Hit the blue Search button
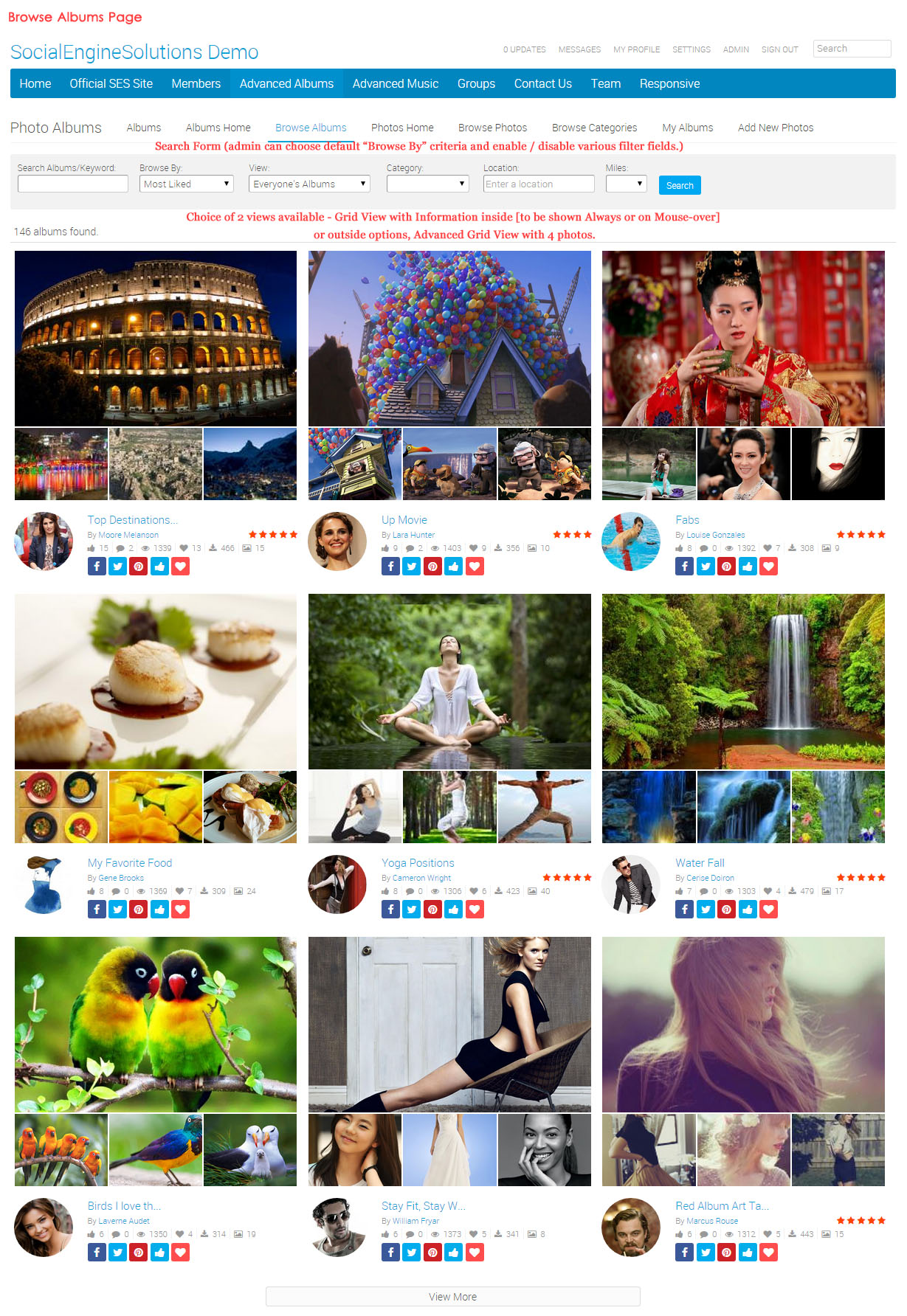The image size is (907, 1316). tap(679, 185)
